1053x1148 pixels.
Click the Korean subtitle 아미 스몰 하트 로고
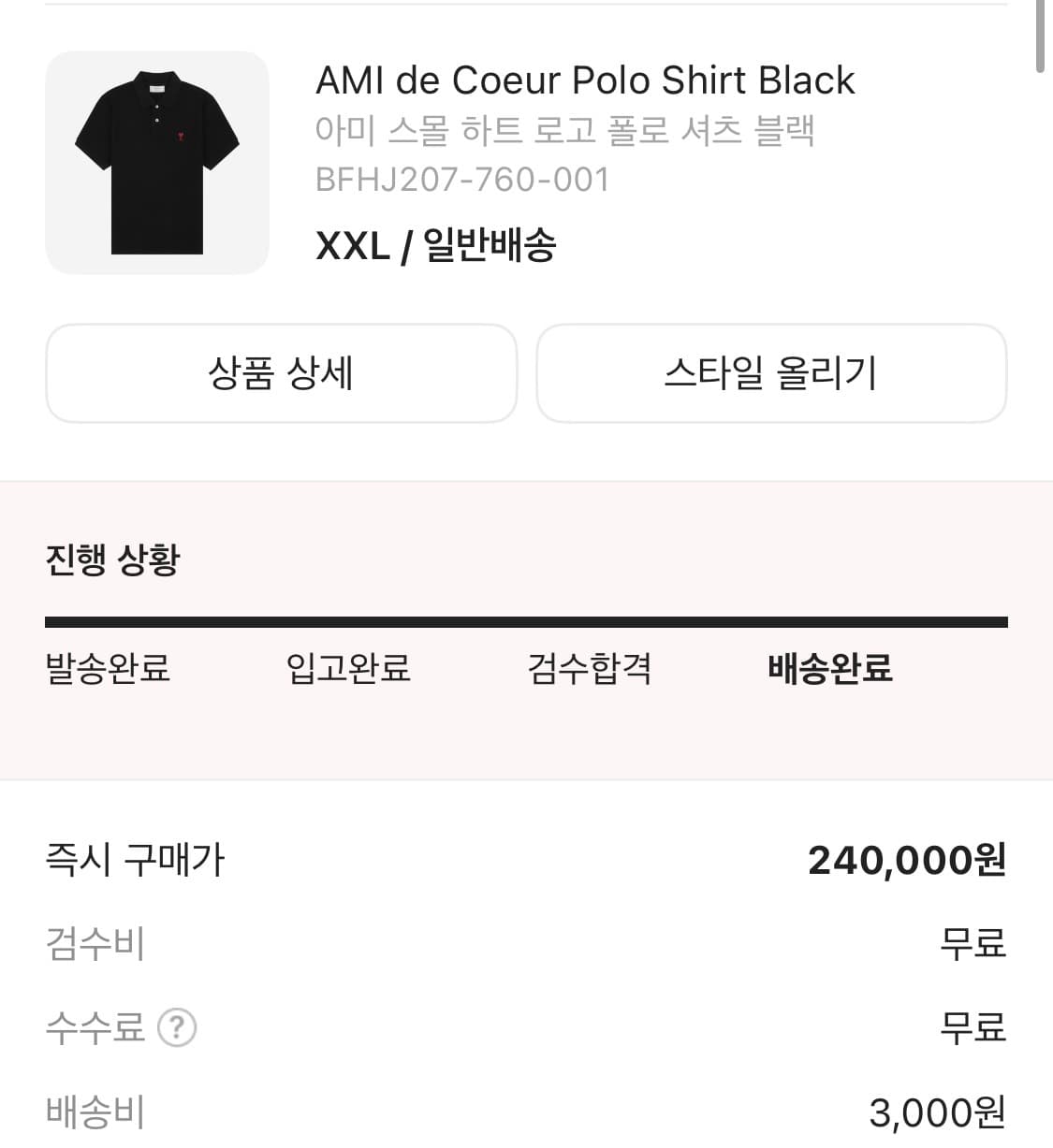point(566,131)
